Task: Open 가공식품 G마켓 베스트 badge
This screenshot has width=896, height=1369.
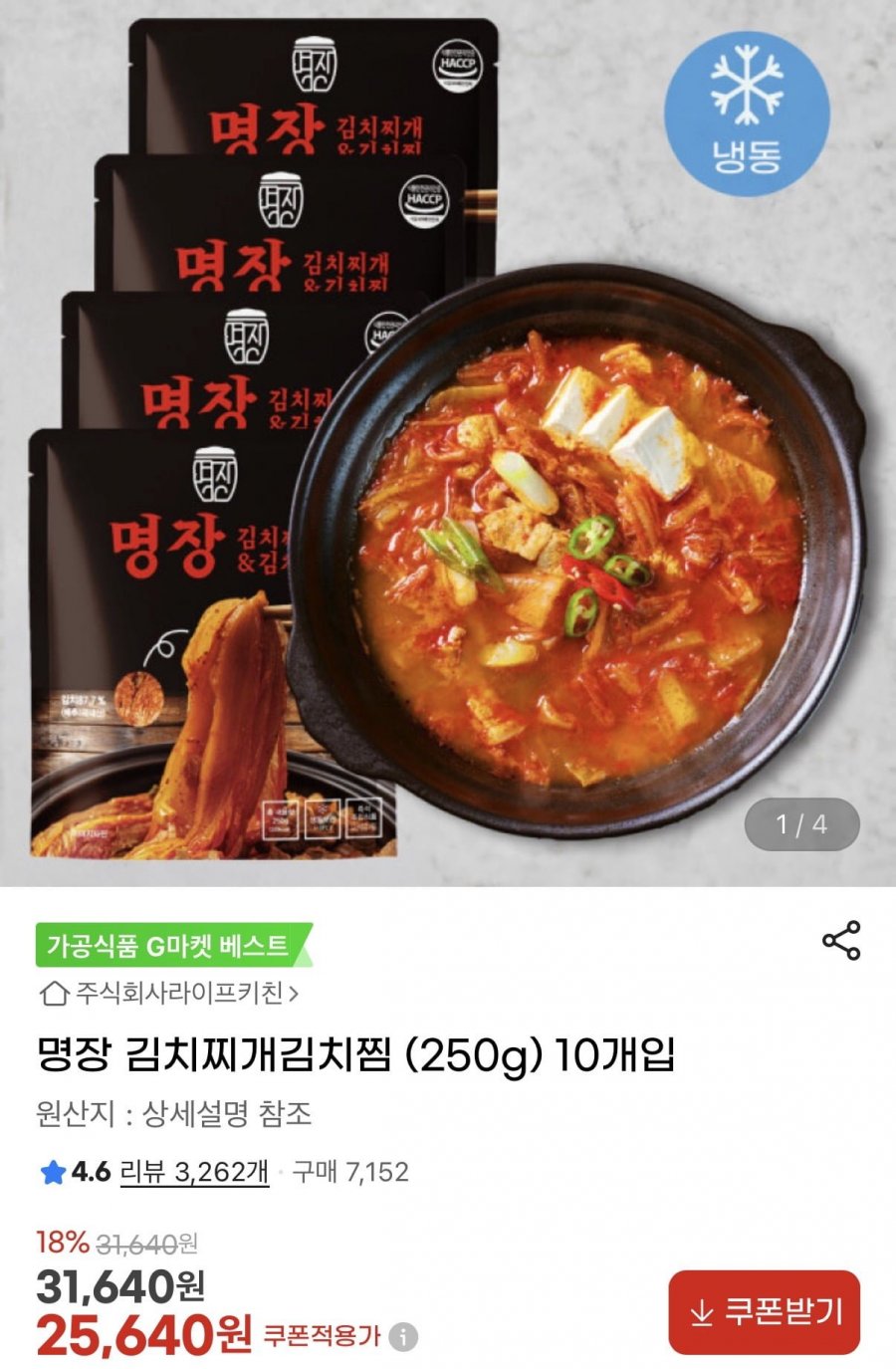Action: click(171, 945)
